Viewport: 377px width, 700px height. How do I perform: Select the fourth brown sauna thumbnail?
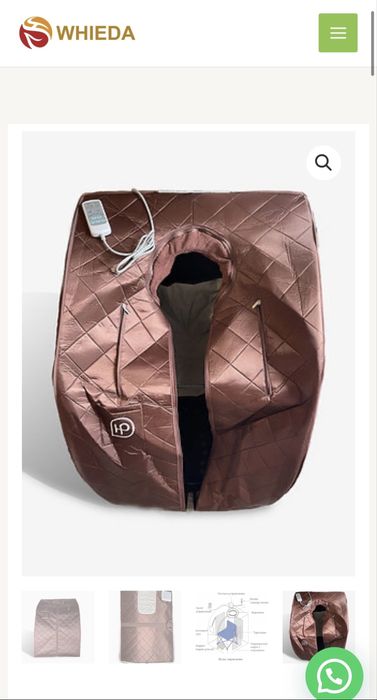(319, 627)
